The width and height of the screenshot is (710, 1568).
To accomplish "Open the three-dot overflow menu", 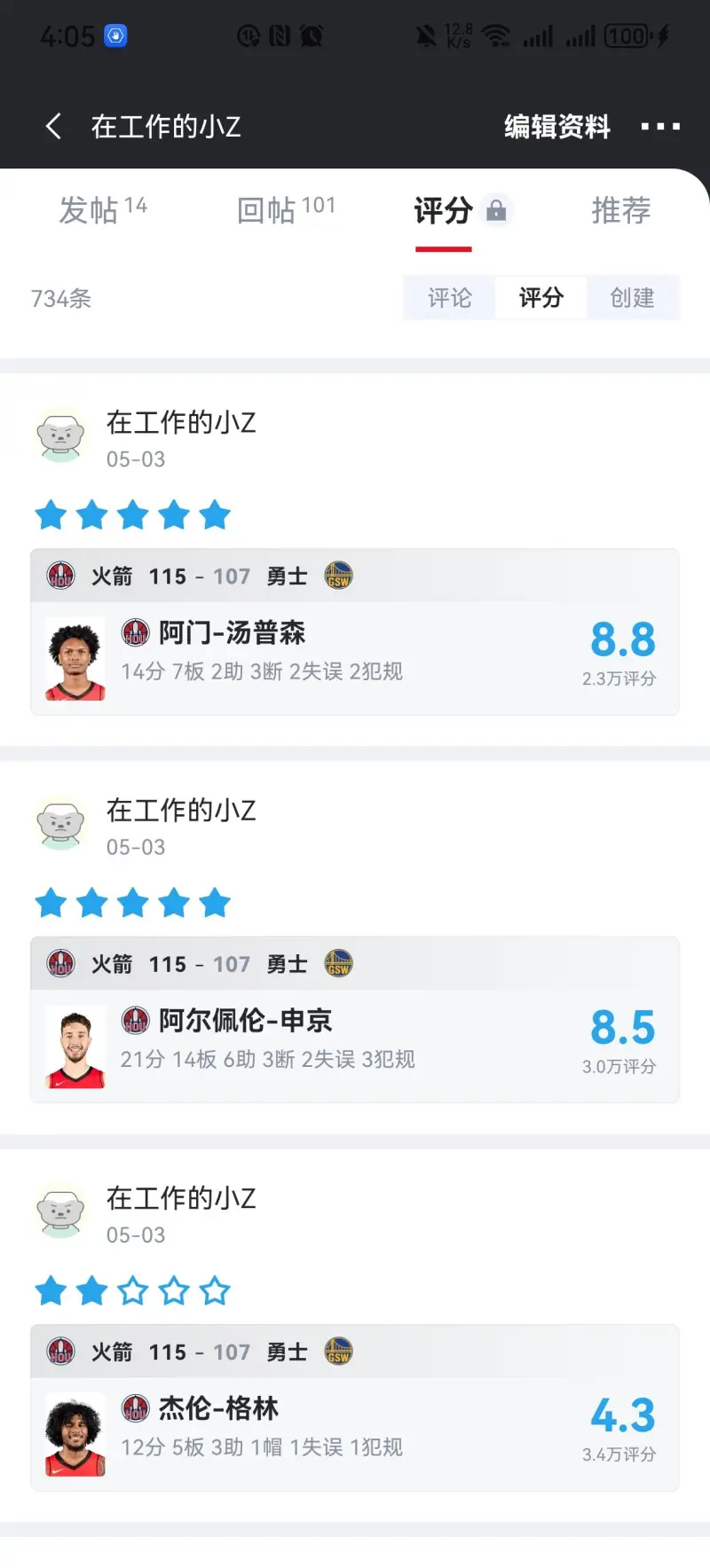I will tap(660, 127).
